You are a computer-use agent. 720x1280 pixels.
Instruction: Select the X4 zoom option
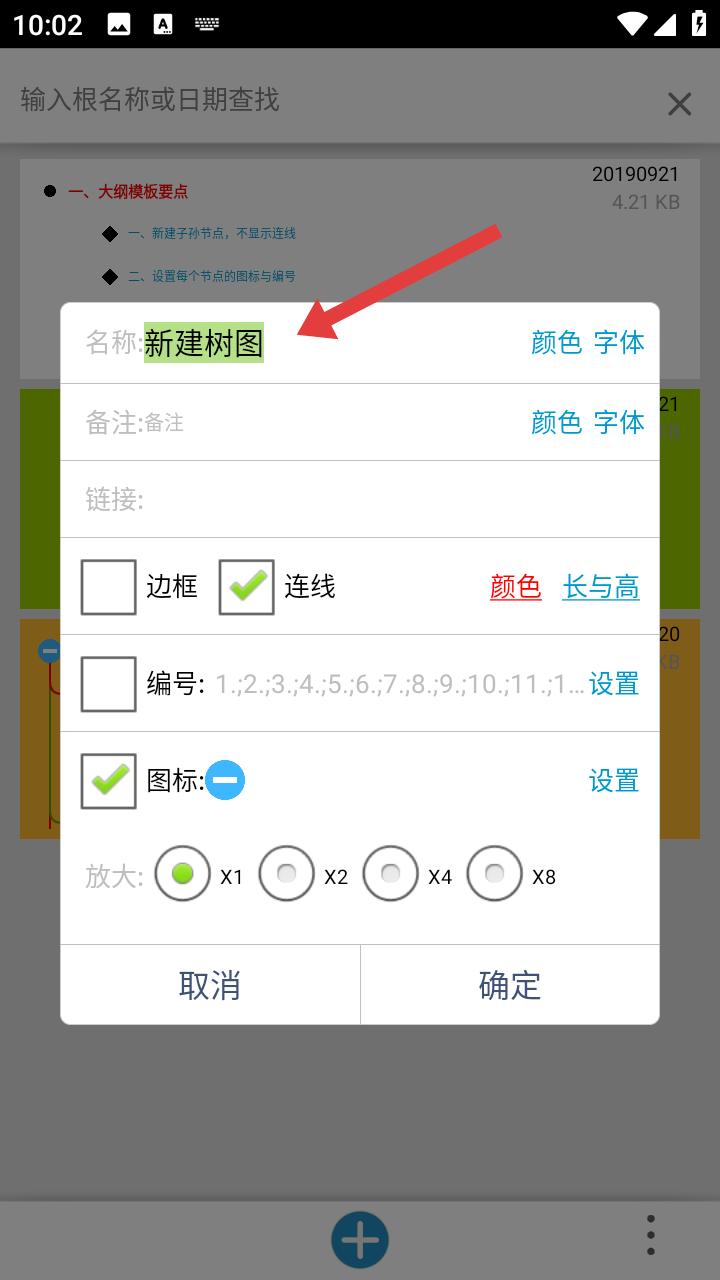click(x=391, y=874)
